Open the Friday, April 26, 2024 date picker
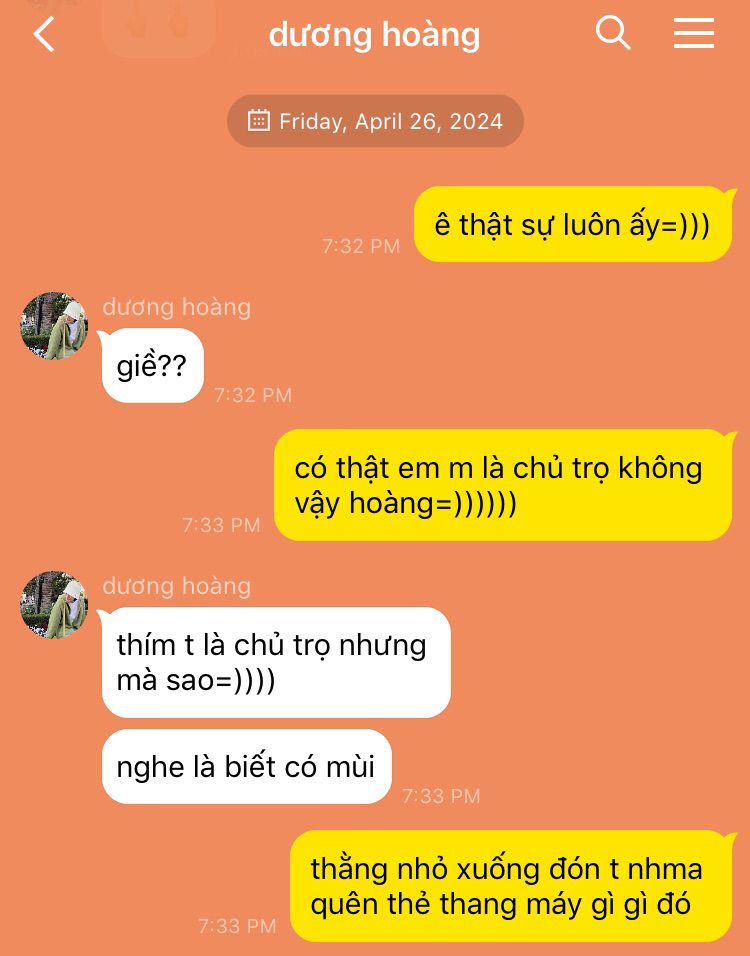Image resolution: width=750 pixels, height=956 pixels. coord(375,122)
